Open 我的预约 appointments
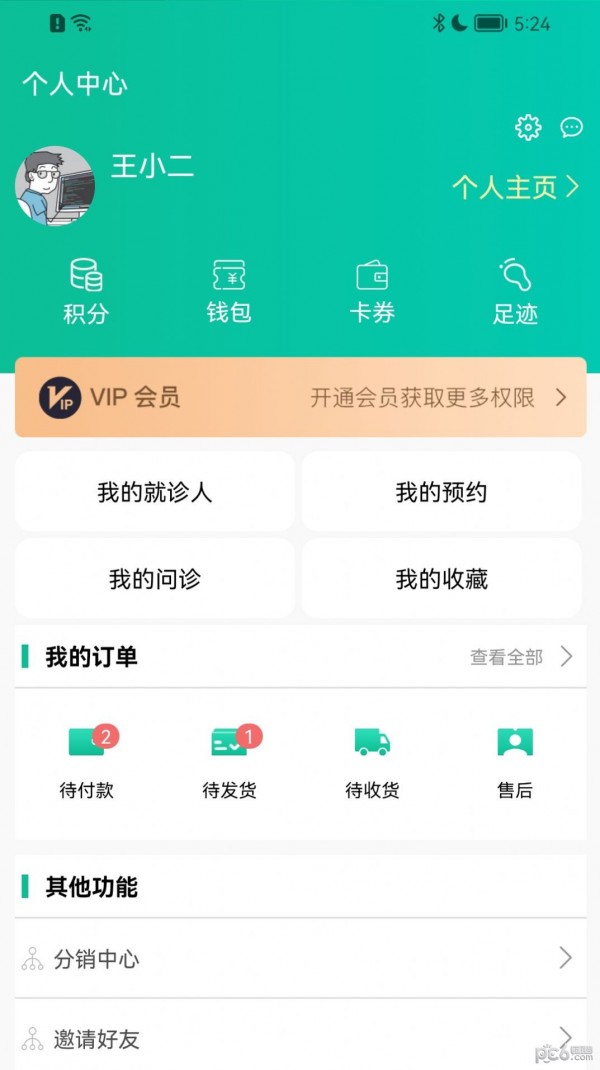Image resolution: width=600 pixels, height=1070 pixels. (441, 492)
